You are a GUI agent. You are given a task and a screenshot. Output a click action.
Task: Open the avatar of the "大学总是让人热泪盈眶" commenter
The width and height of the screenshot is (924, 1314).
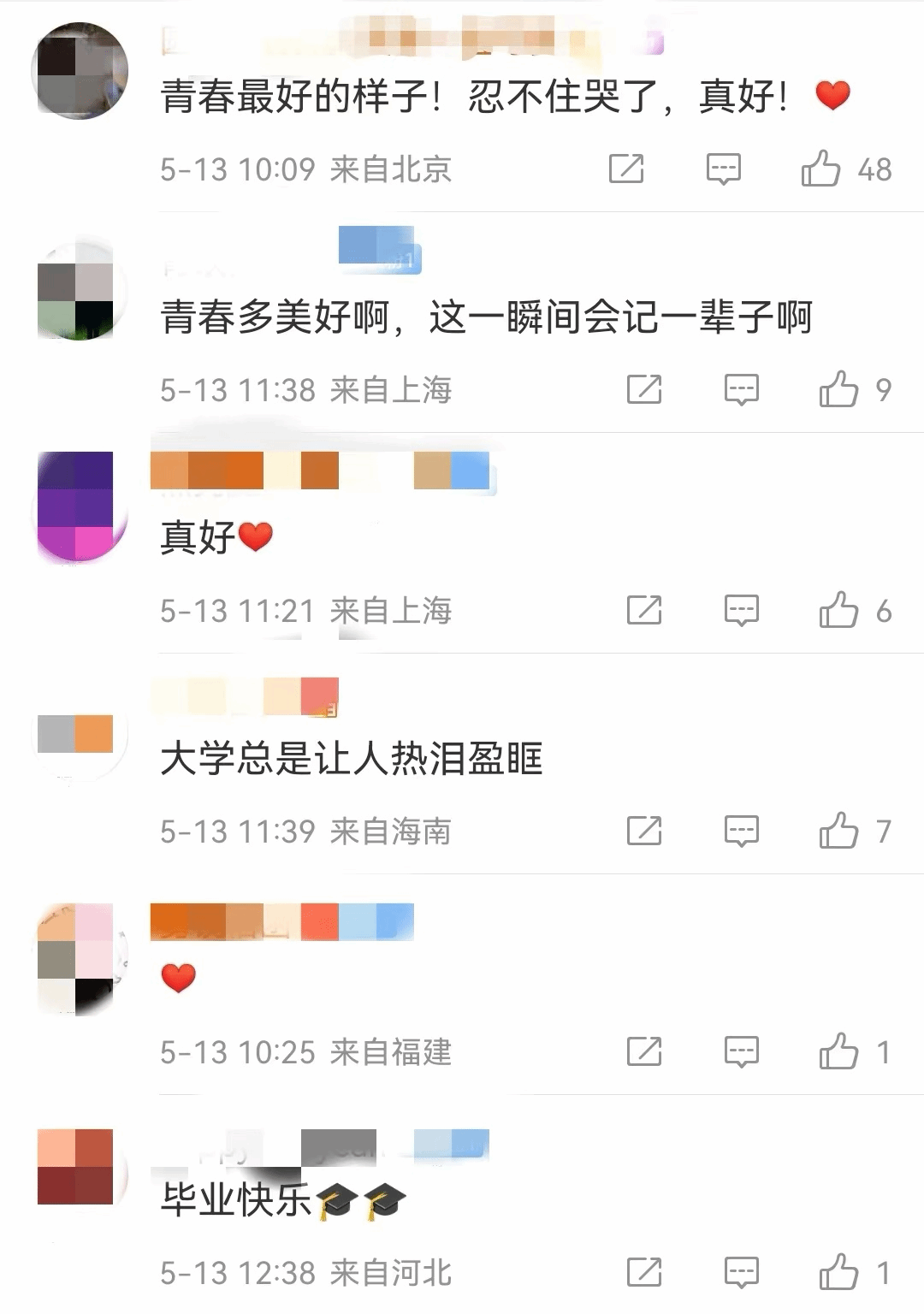coord(75,734)
